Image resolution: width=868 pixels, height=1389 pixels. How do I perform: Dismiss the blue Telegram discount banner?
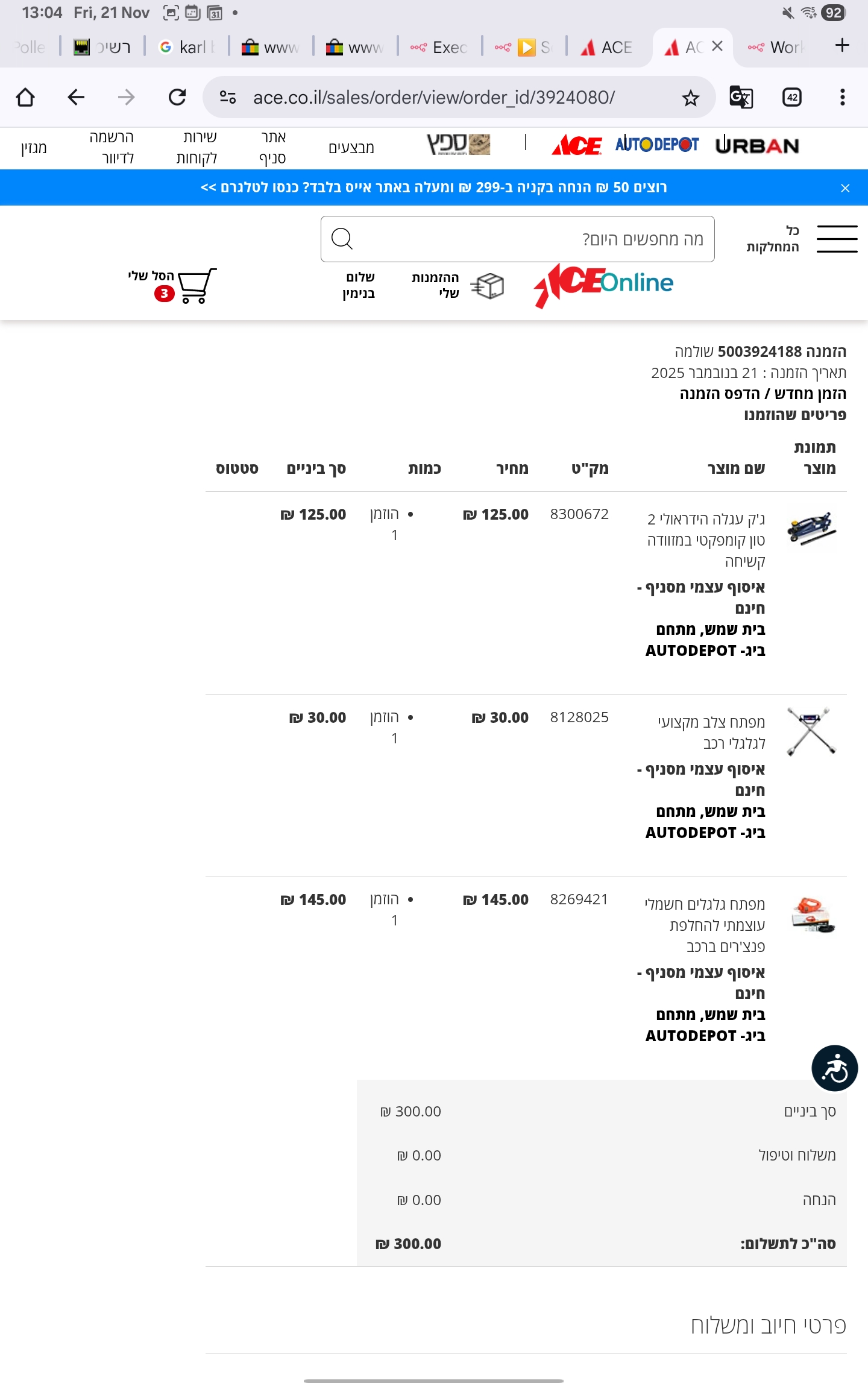(x=845, y=188)
